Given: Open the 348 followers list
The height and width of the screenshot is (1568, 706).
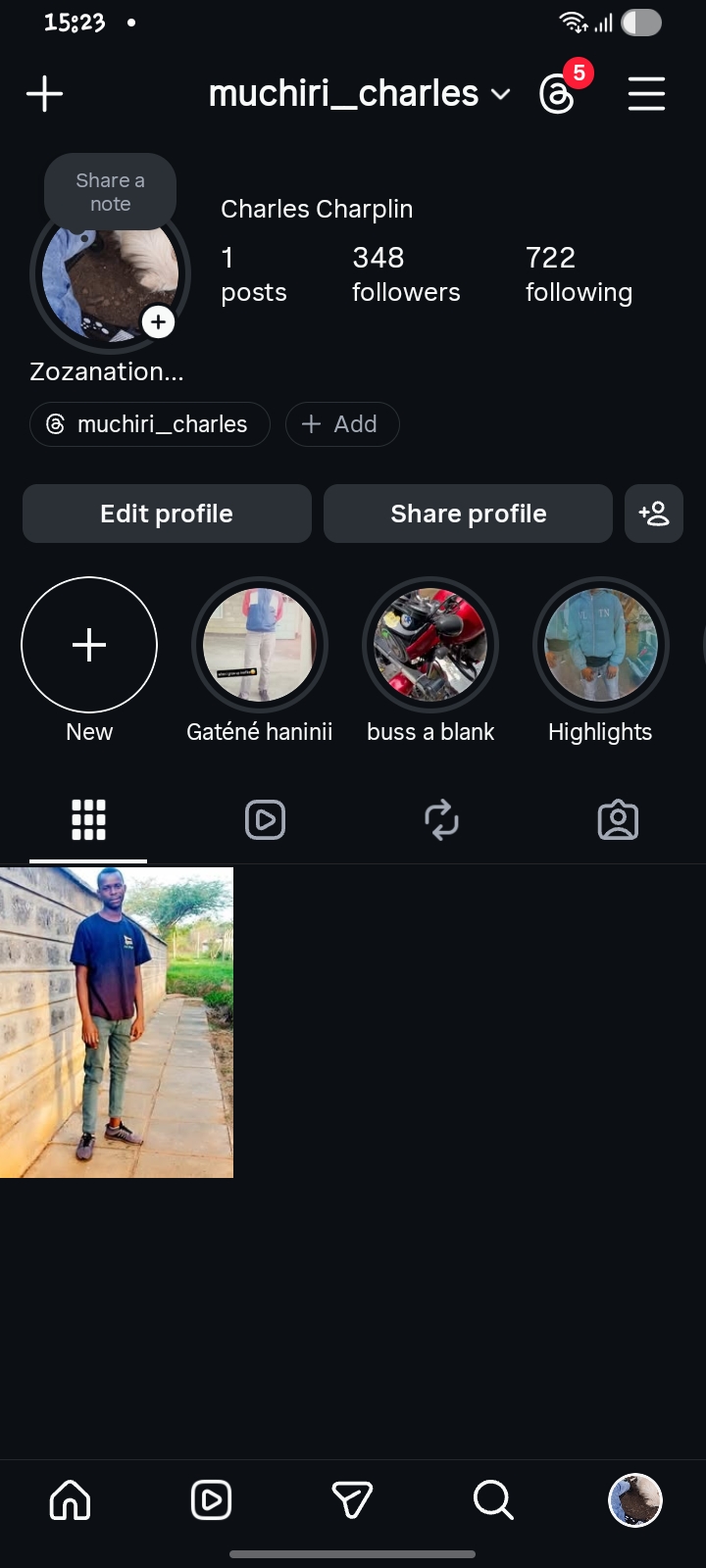Looking at the screenshot, I should [406, 274].
